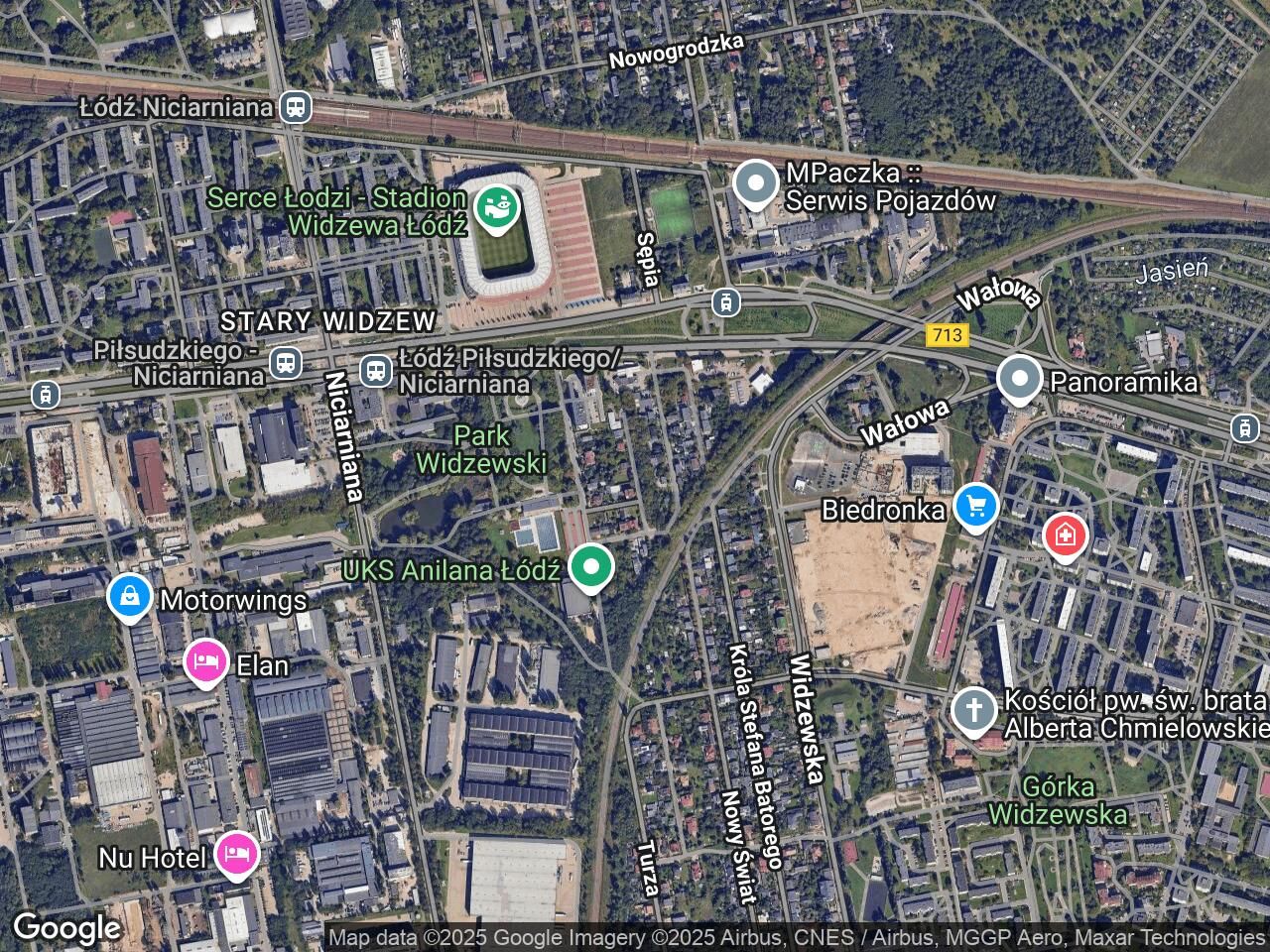The image size is (1270, 952).
Task: Select the red medical marker near Biedronka
Action: click(1066, 537)
